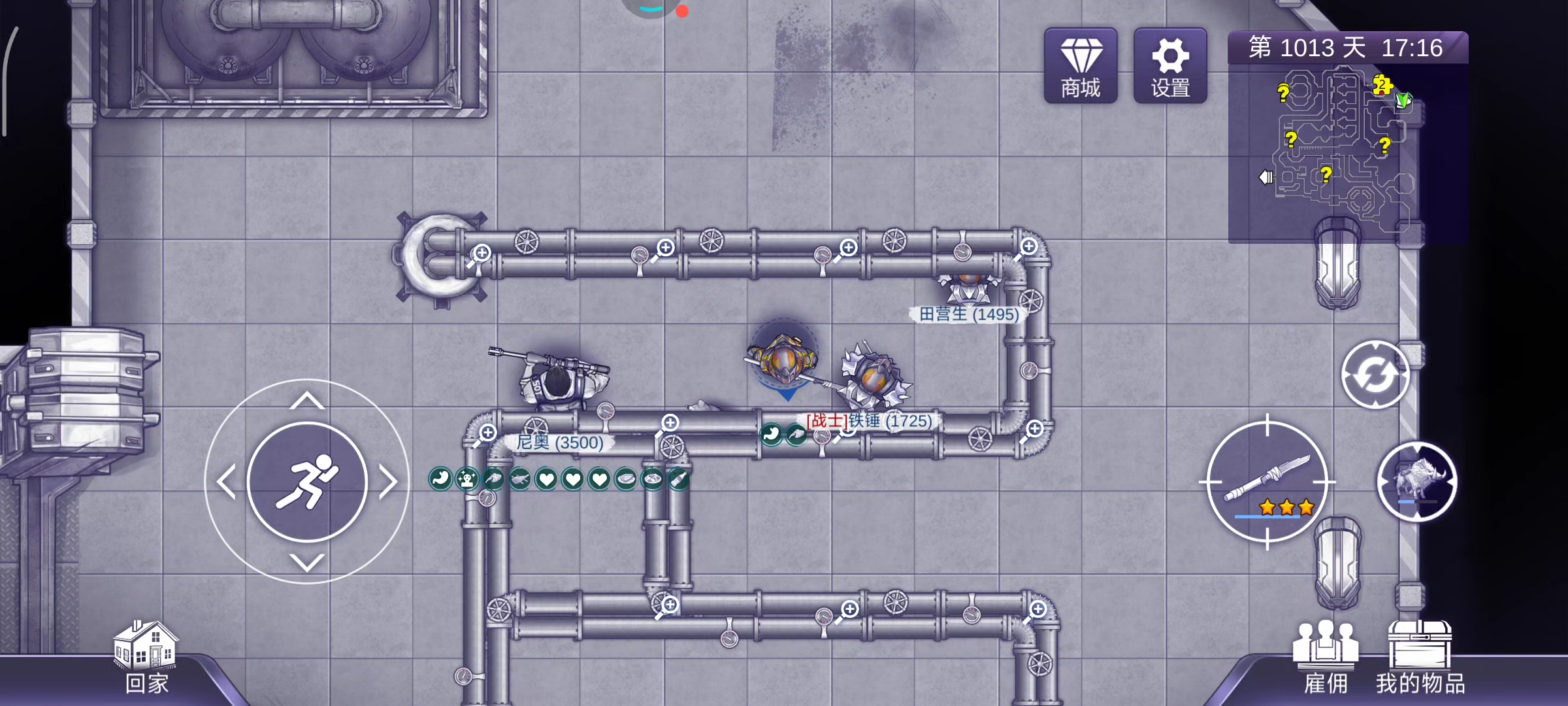Open 设置 settings
Image resolution: width=1568 pixels, height=706 pixels.
pyautogui.click(x=1169, y=65)
